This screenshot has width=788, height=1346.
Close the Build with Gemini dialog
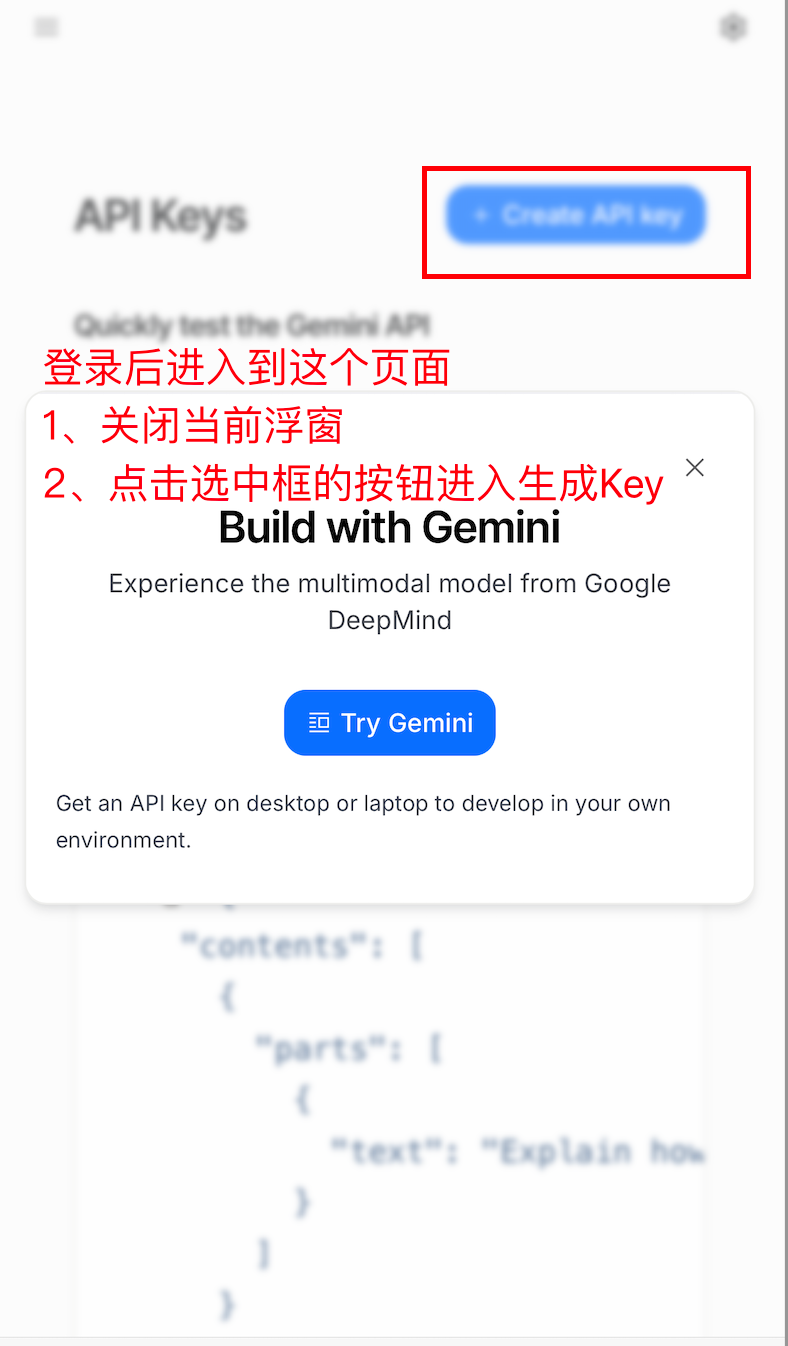695,467
